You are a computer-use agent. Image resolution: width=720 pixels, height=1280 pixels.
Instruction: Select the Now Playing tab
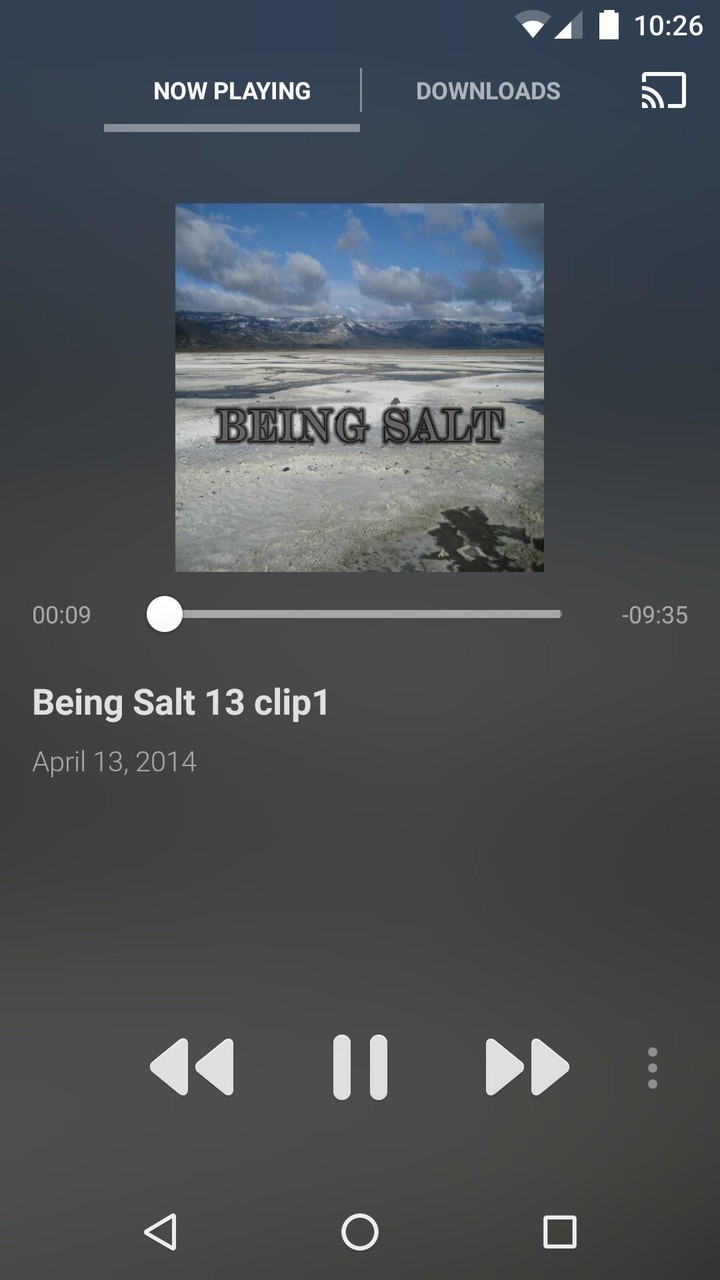click(x=232, y=91)
